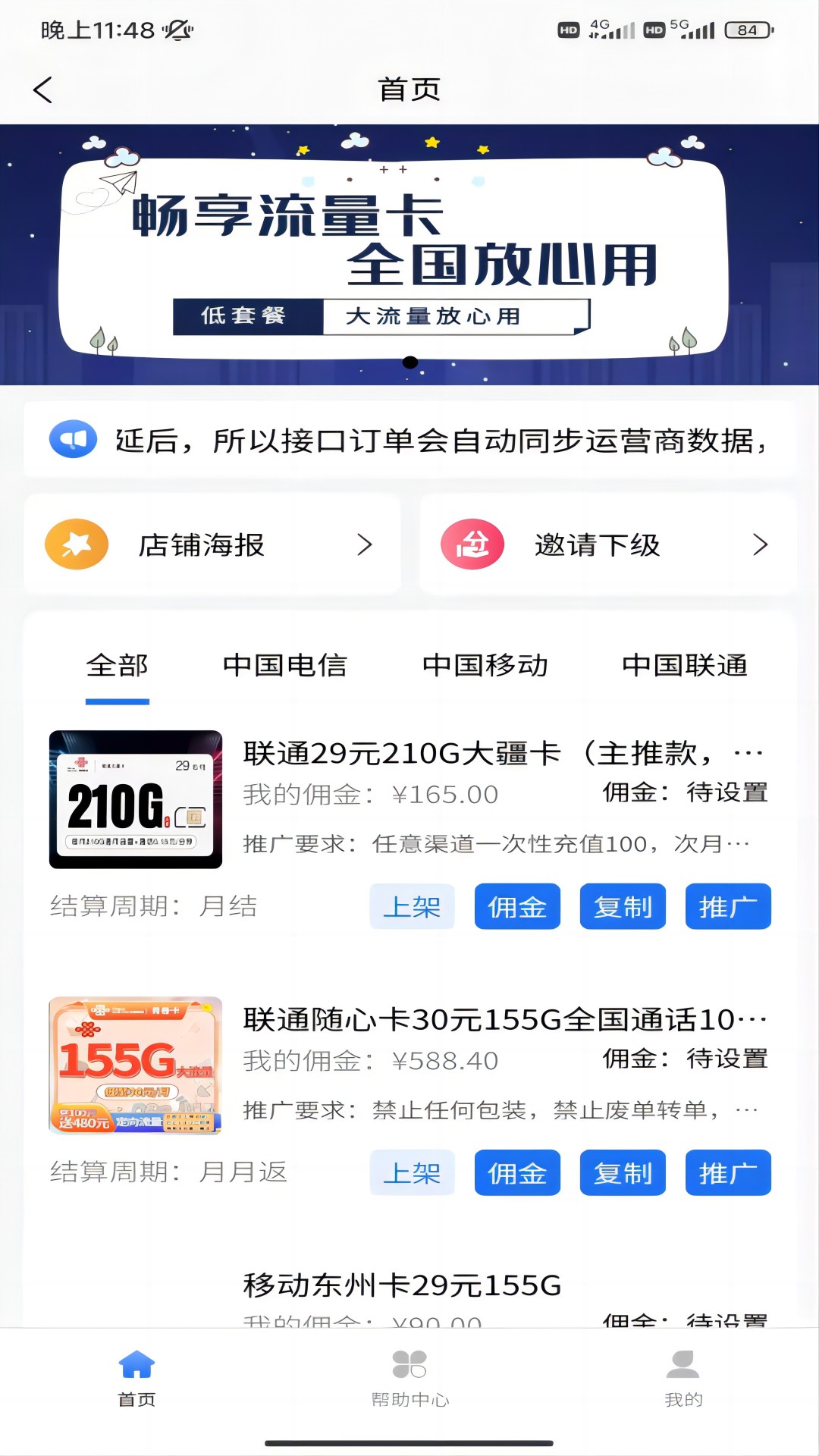Open the 我的 profile tab
Screen dimensions: 819x1456
(682, 1379)
